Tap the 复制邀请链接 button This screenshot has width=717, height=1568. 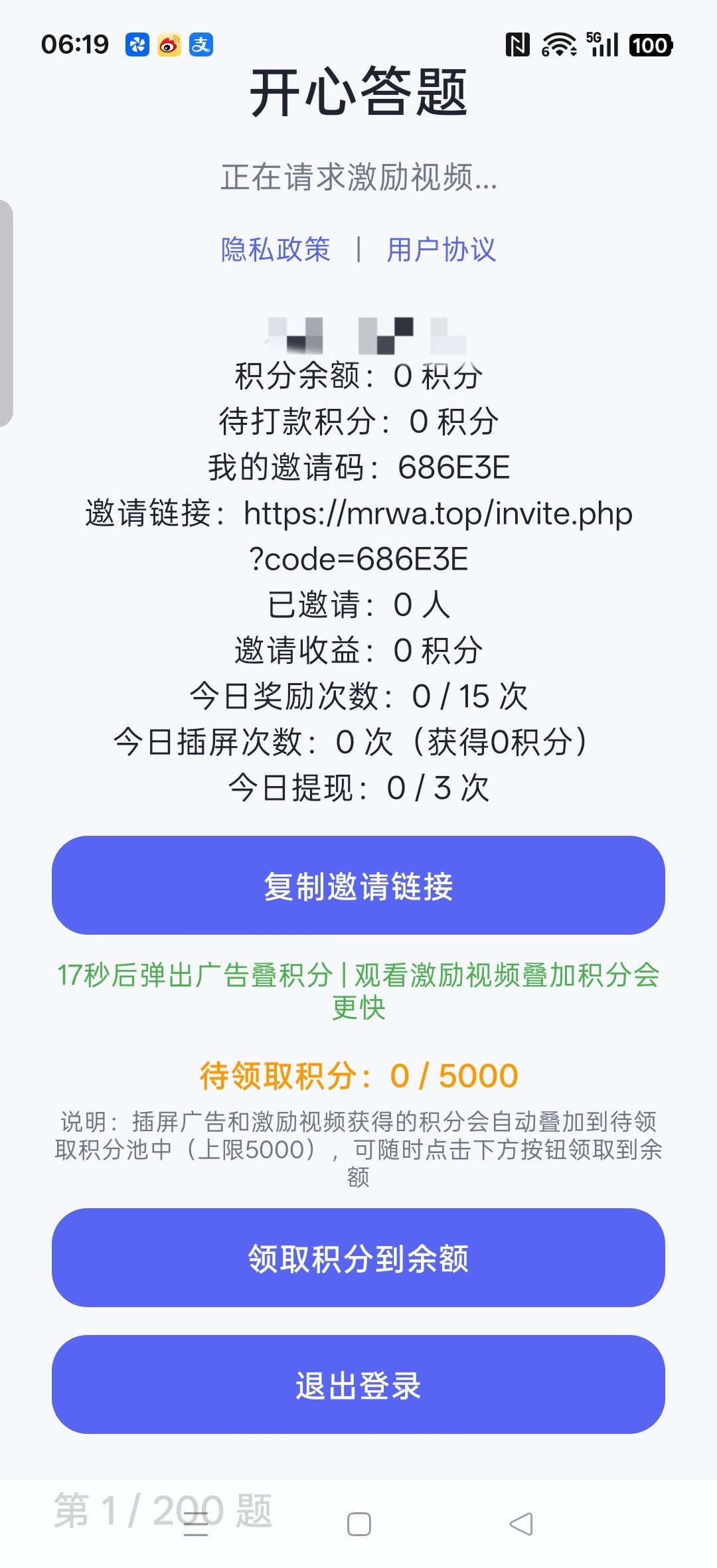(x=358, y=885)
